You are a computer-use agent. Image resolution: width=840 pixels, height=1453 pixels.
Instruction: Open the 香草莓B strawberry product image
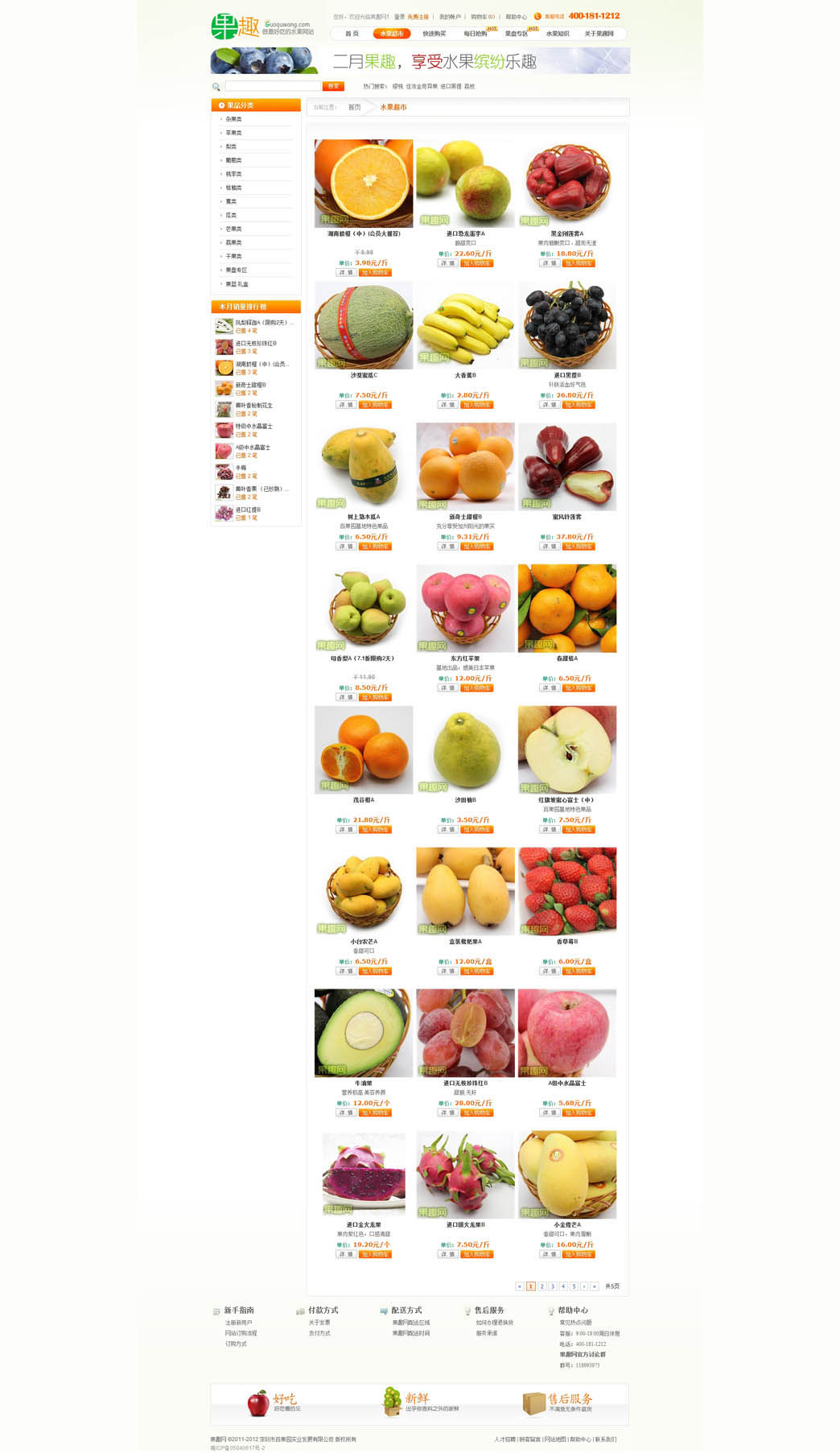pos(567,891)
